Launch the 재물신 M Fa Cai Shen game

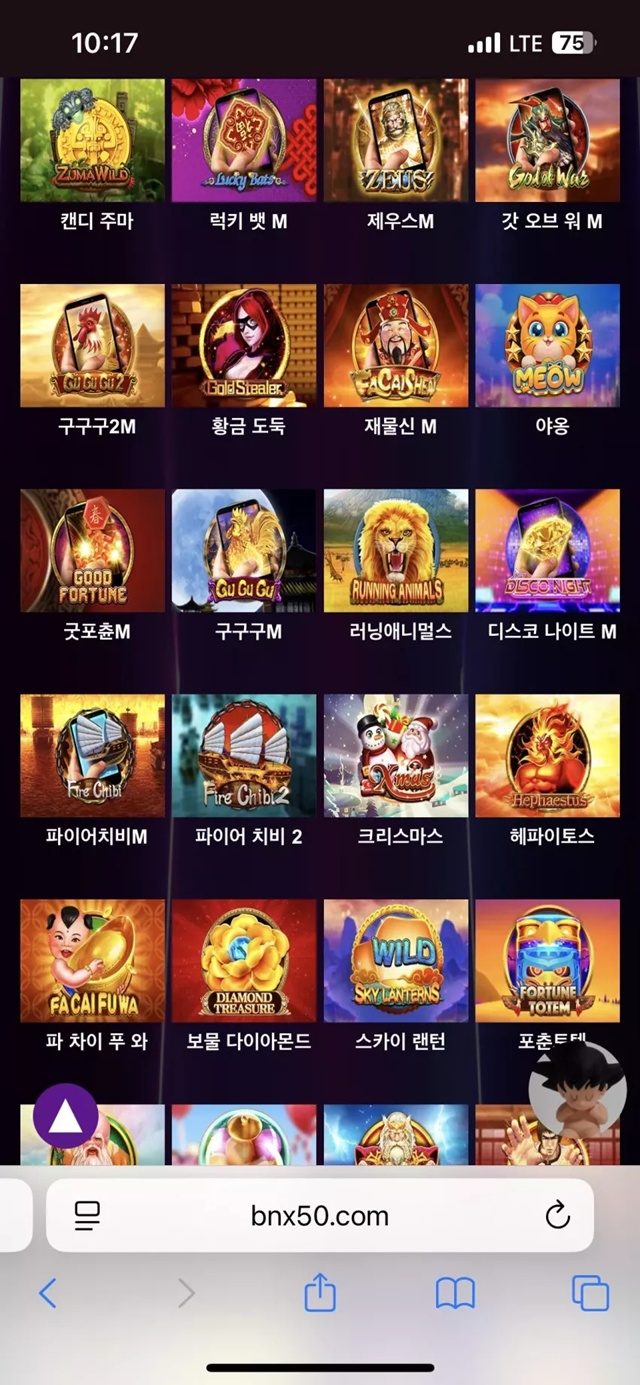[x=396, y=346]
